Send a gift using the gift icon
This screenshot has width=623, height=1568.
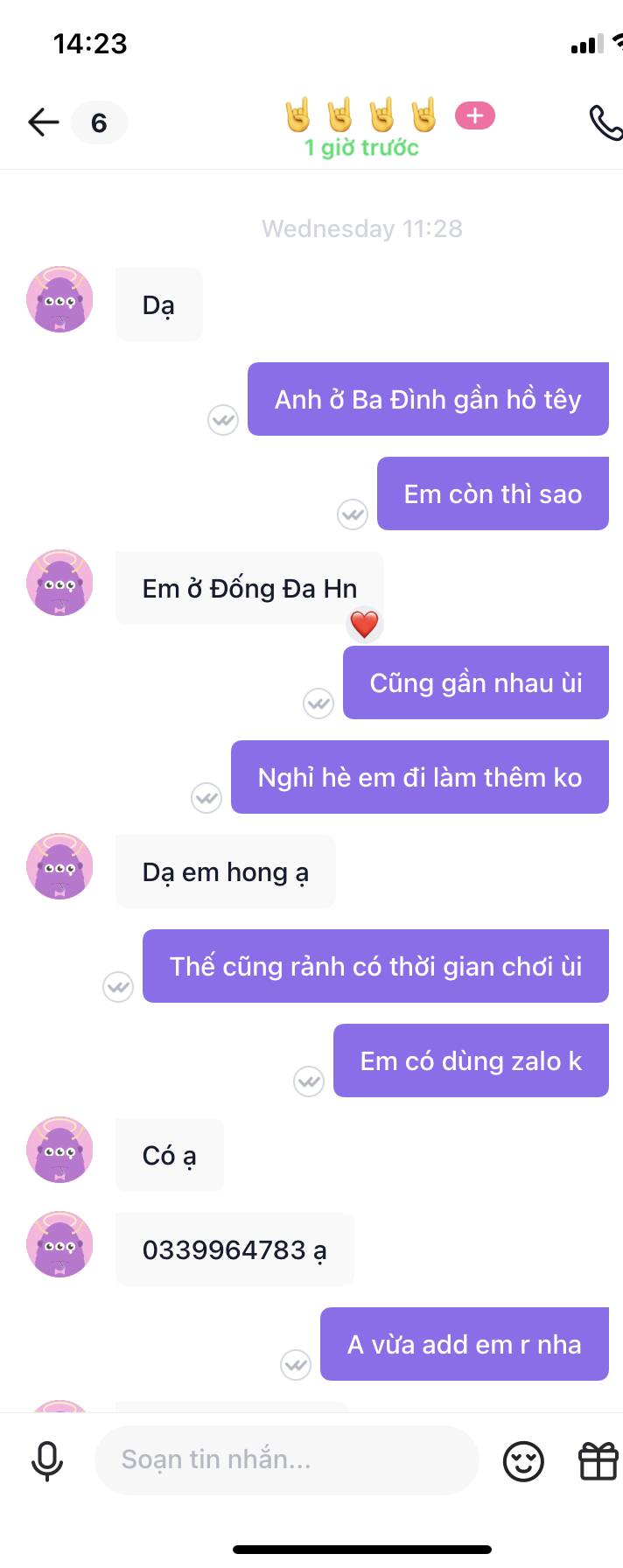pos(598,1460)
